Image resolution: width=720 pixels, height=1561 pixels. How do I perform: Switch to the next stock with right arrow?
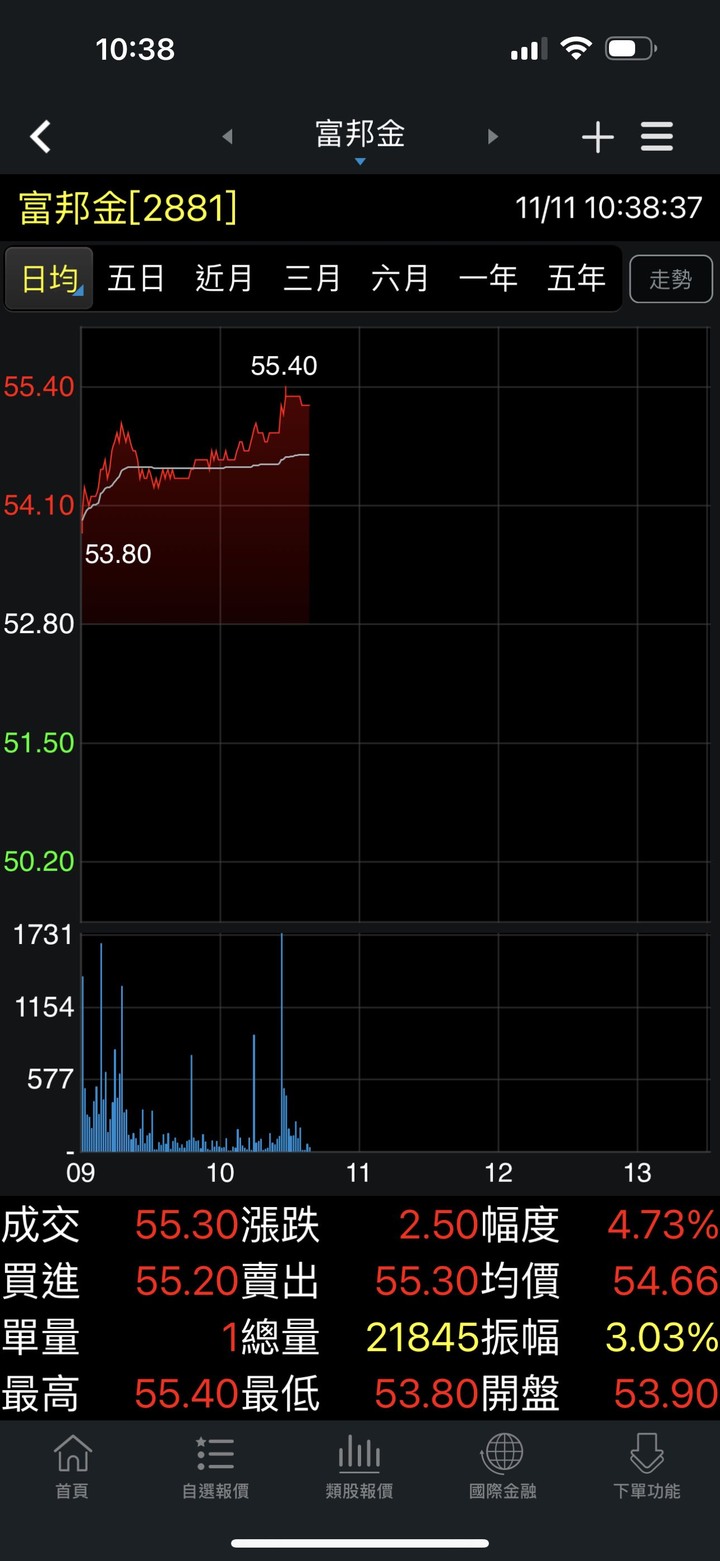click(x=492, y=137)
